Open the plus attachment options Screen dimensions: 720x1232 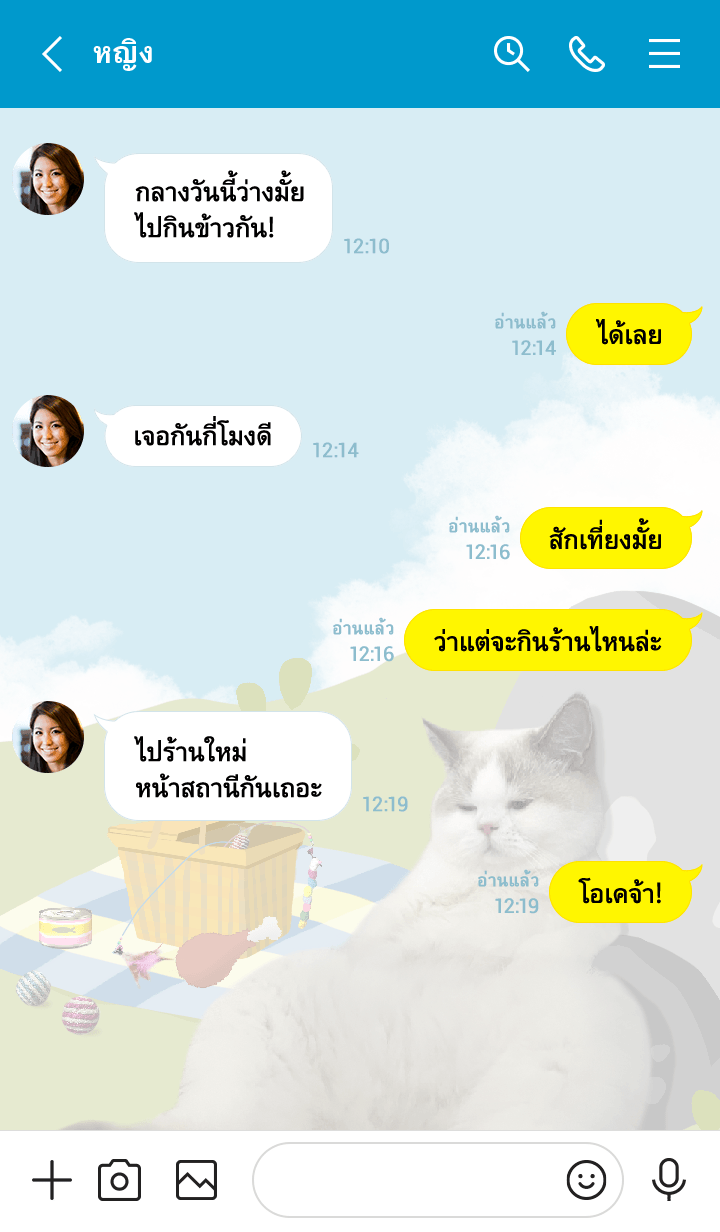click(x=52, y=1181)
